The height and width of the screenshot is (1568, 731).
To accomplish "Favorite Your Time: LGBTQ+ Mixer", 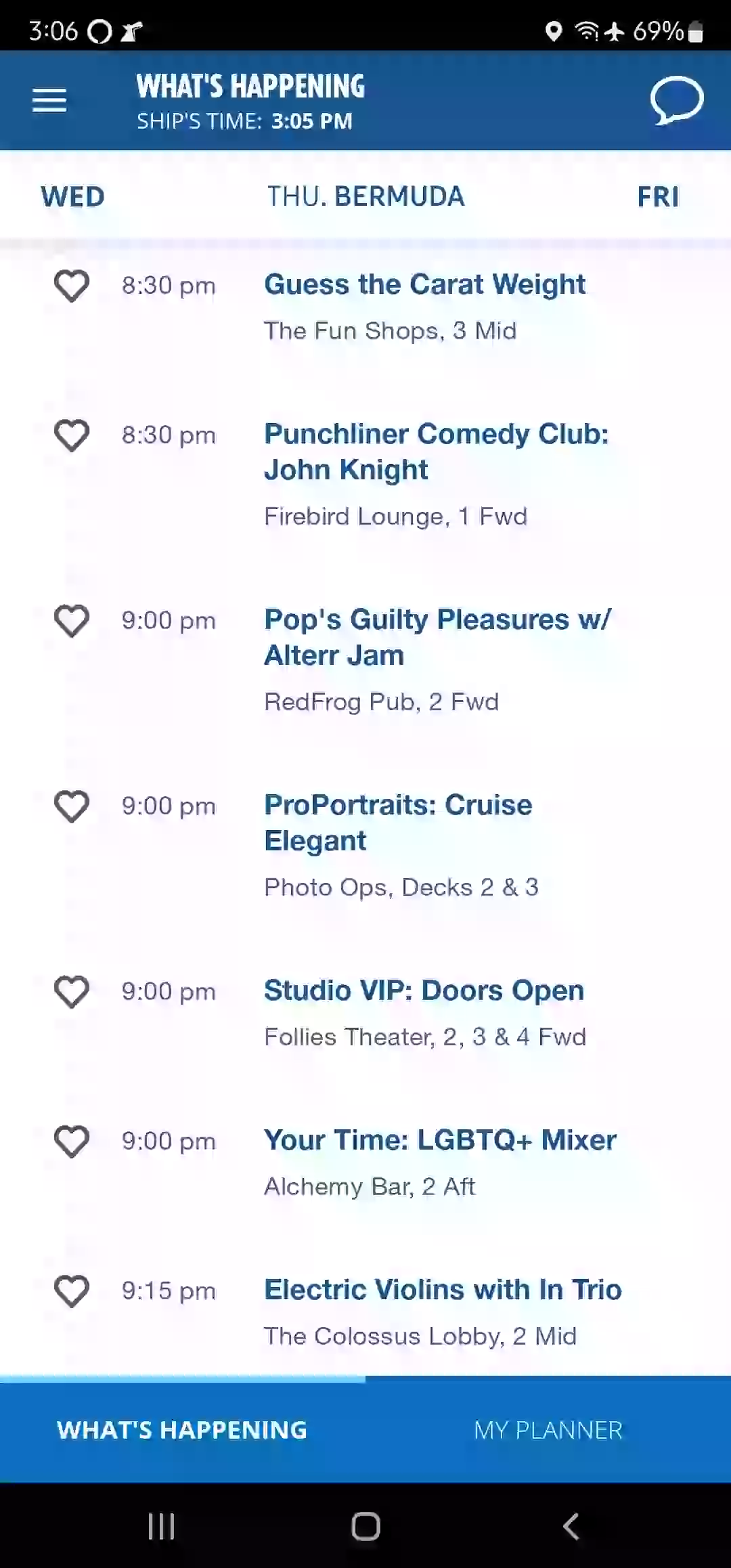I will click(72, 1141).
